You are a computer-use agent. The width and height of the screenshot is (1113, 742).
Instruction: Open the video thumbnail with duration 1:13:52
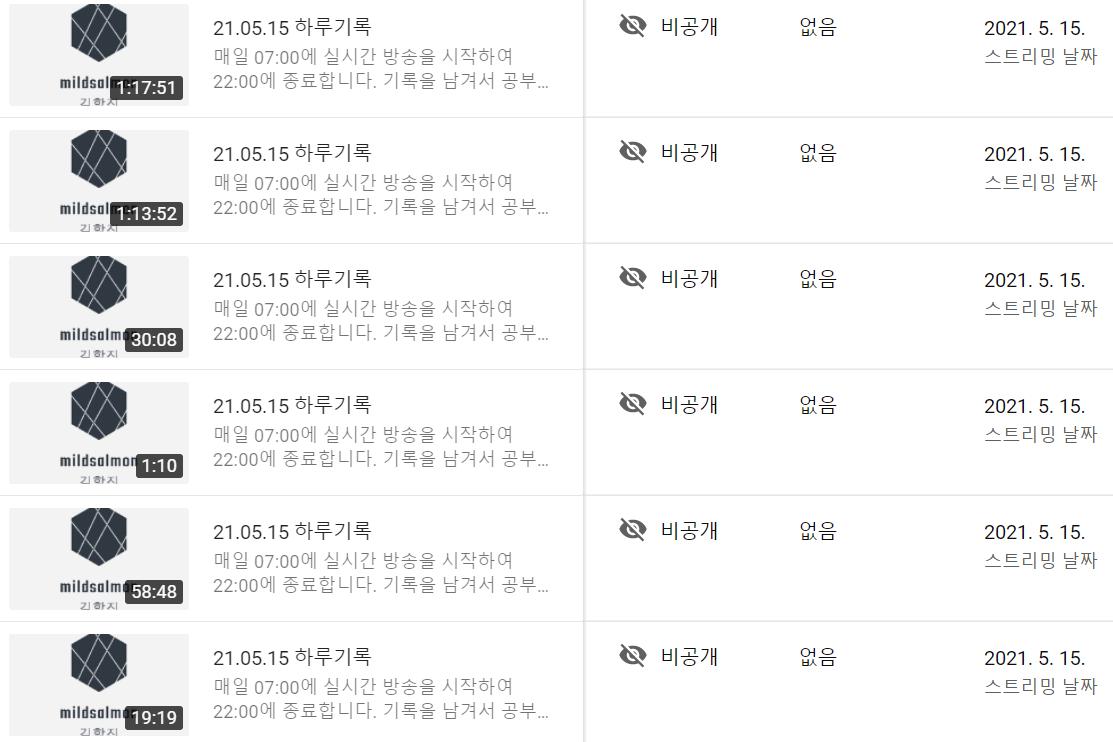coord(99,180)
